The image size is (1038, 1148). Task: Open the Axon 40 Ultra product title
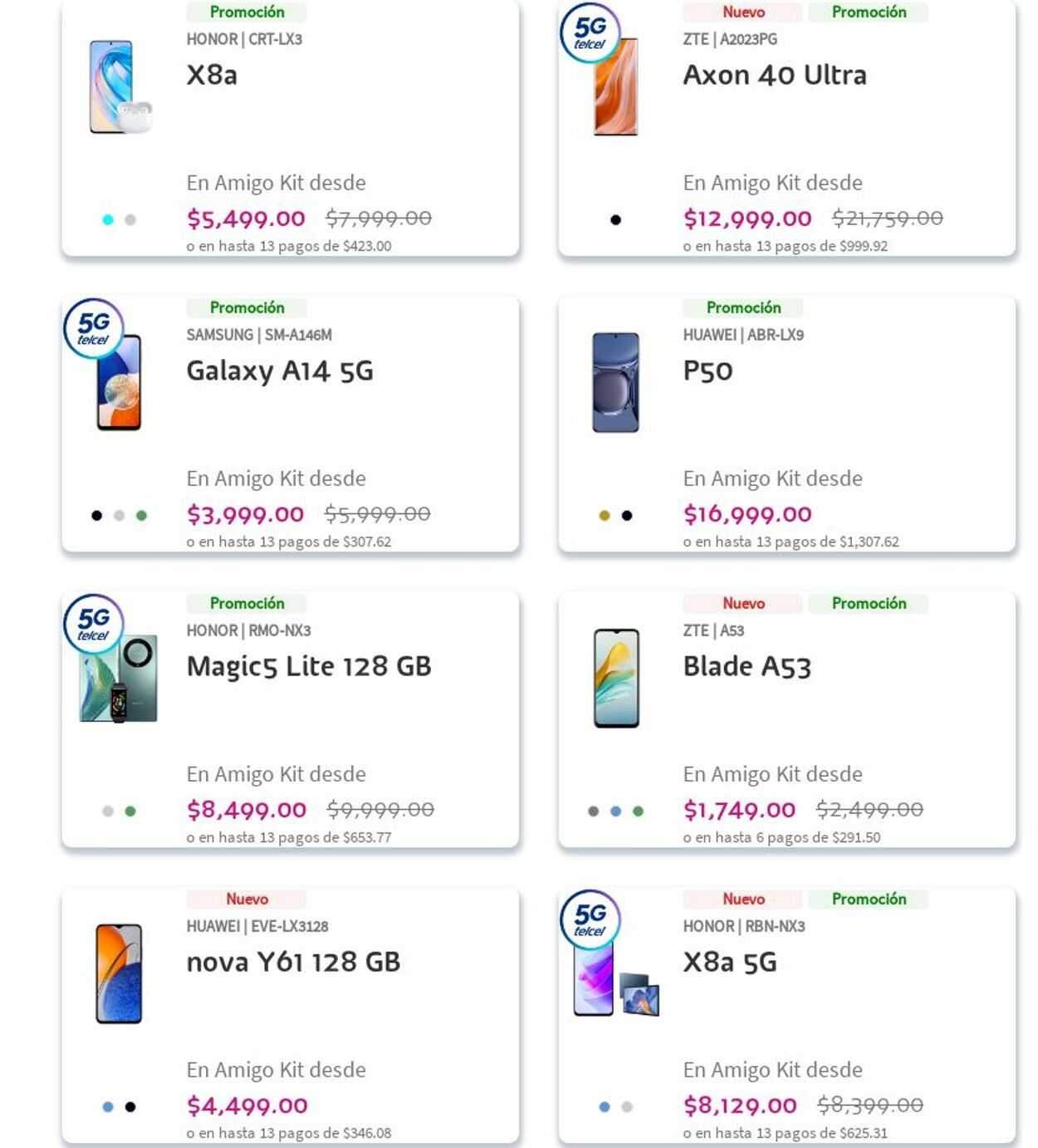(775, 74)
